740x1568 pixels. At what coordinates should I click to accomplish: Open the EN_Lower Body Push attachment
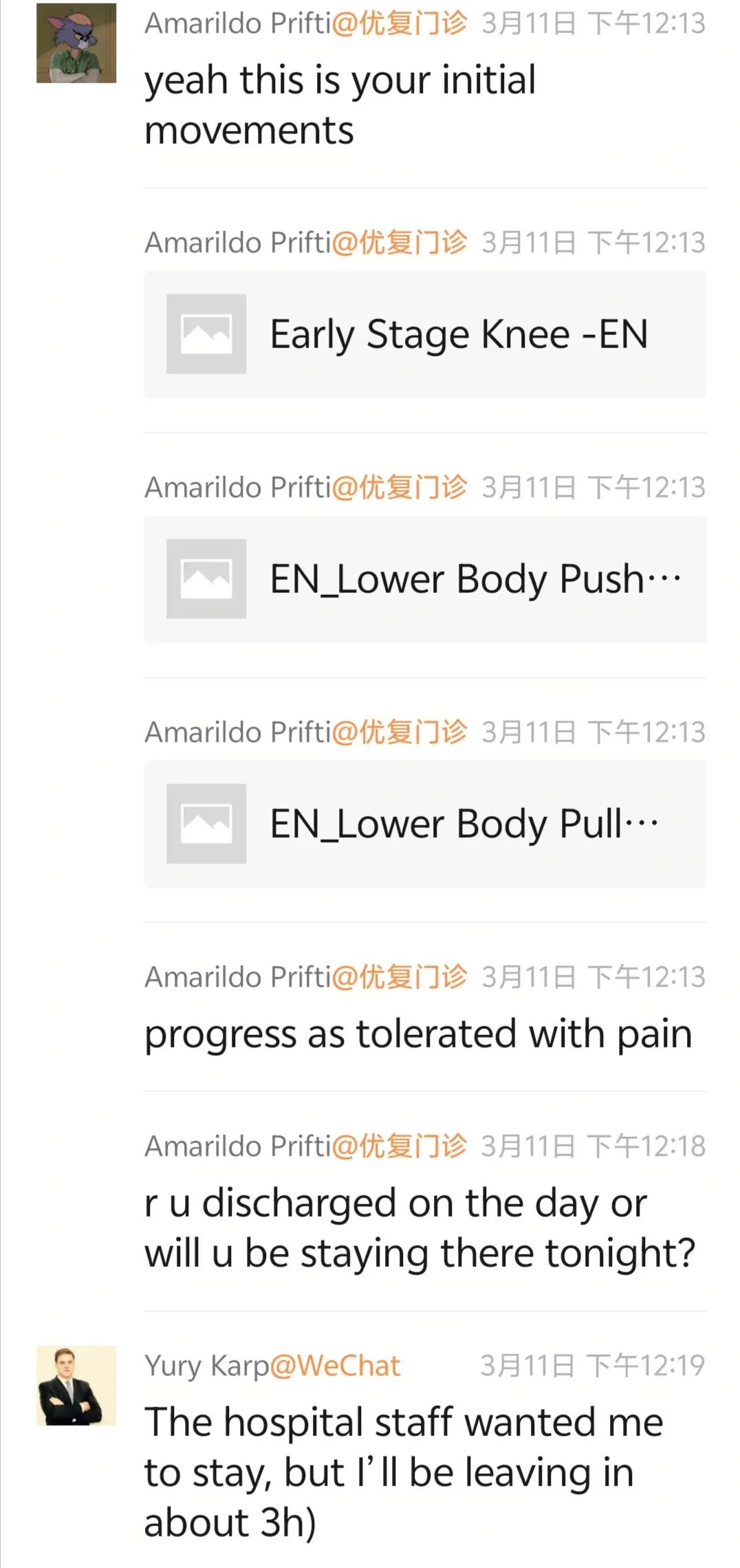tap(425, 579)
